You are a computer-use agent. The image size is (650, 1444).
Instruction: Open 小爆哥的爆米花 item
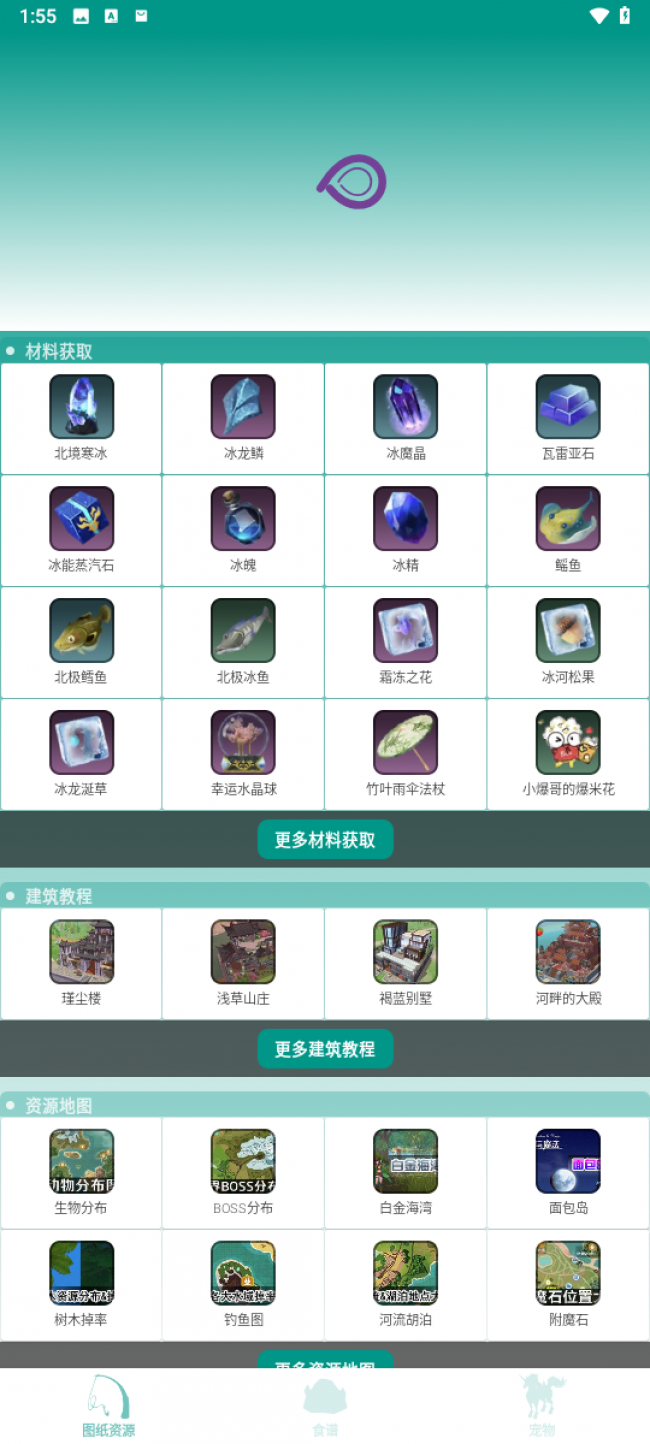(568, 754)
